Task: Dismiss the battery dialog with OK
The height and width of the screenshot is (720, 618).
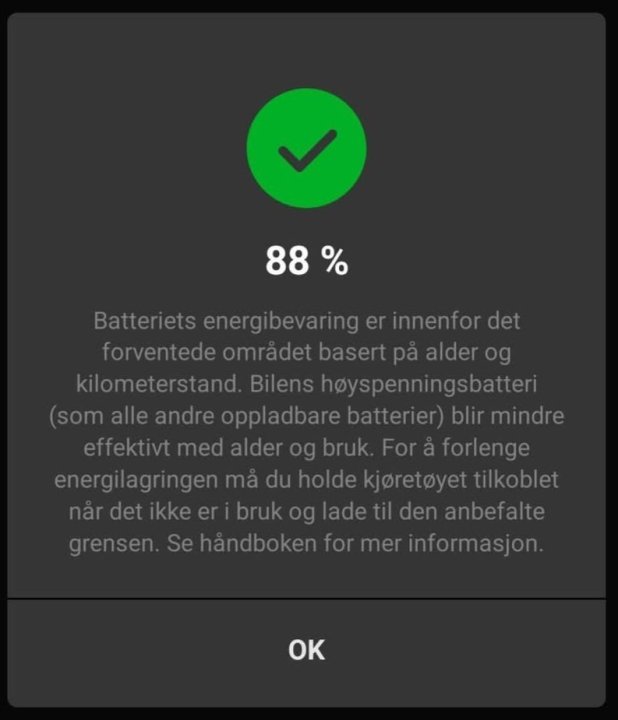Action: point(306,650)
